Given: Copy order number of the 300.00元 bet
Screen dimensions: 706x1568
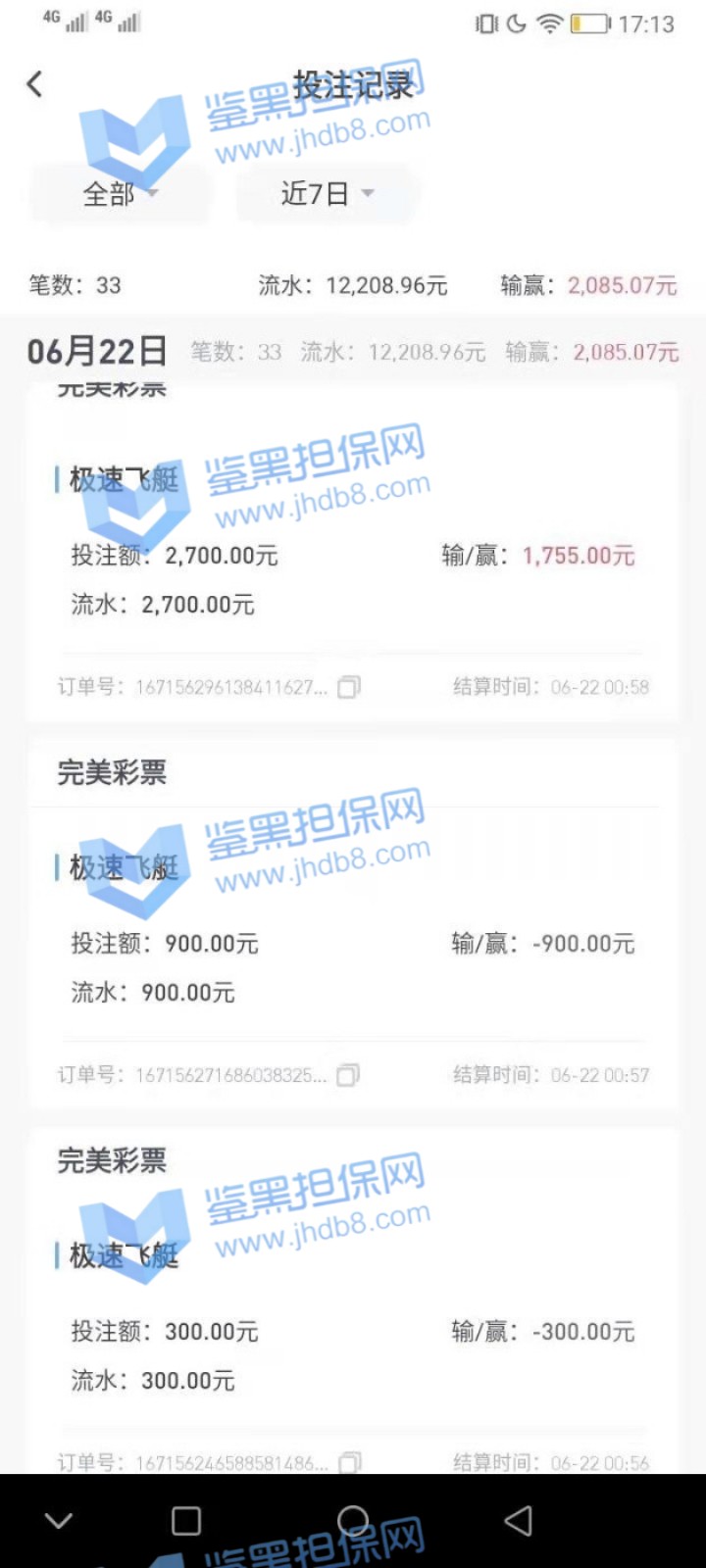Looking at the screenshot, I should click(349, 1462).
